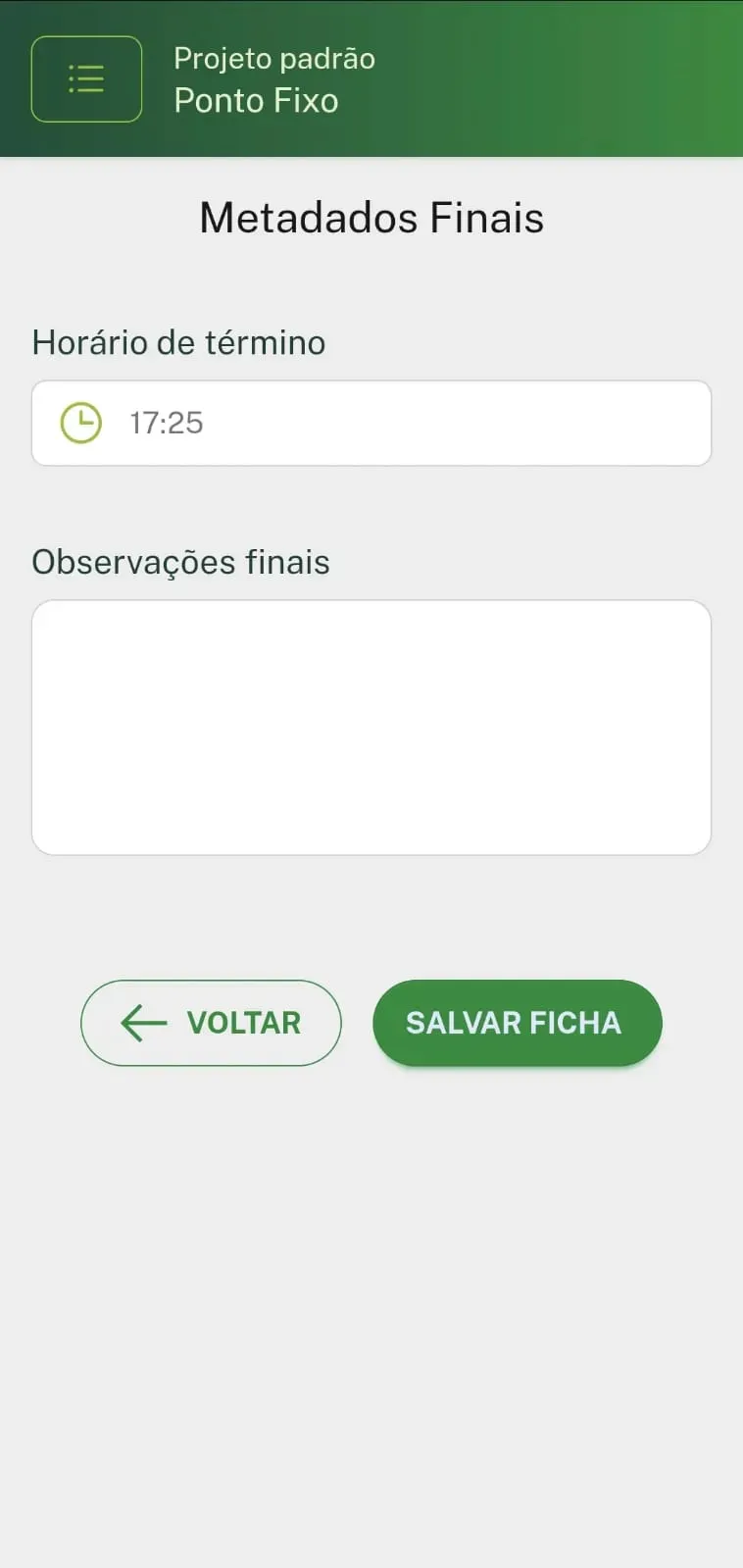The width and height of the screenshot is (743, 1568).
Task: Select the Projeto padrão title text
Action: click(273, 59)
